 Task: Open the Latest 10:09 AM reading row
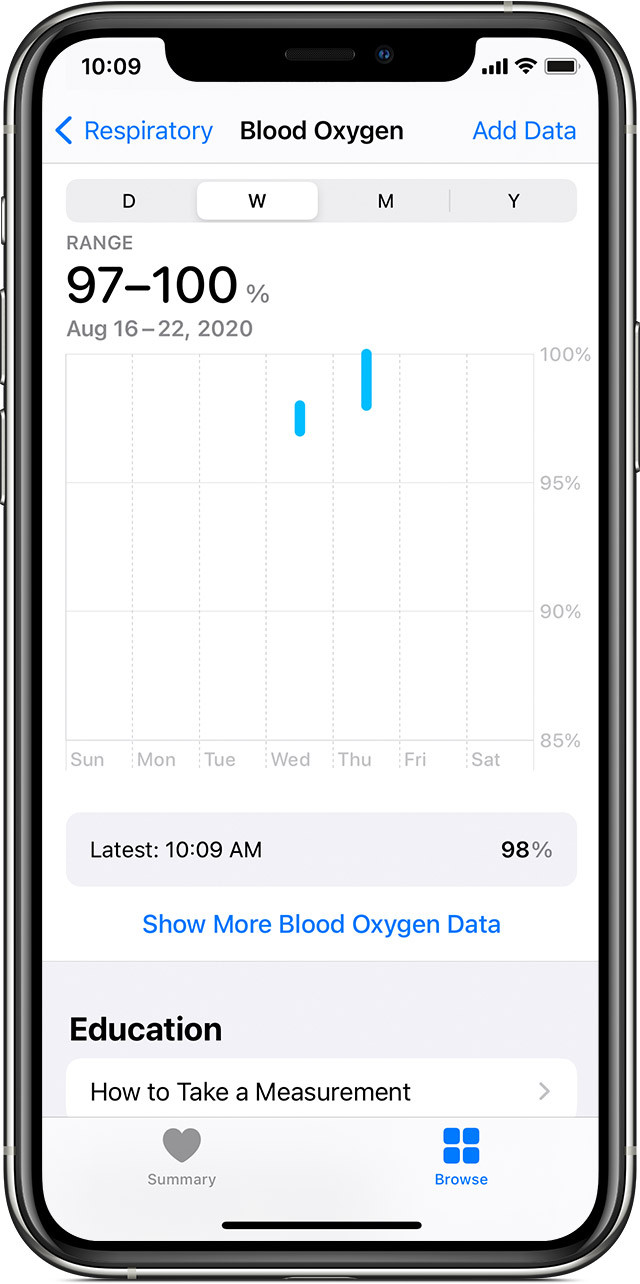point(321,850)
